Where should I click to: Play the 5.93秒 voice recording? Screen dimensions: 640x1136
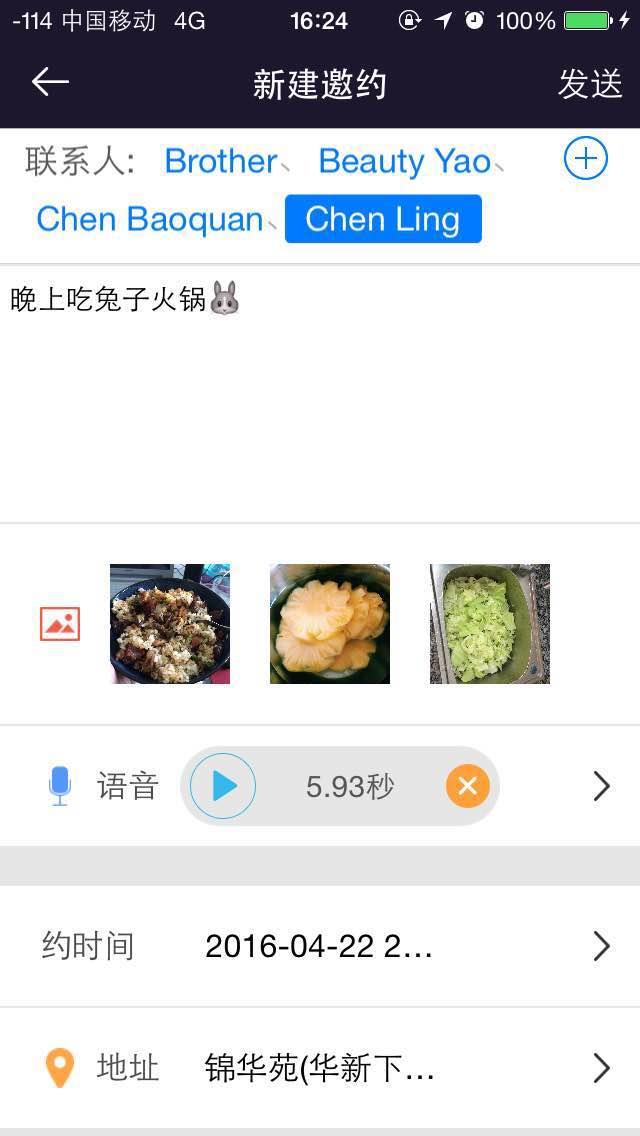coord(223,786)
